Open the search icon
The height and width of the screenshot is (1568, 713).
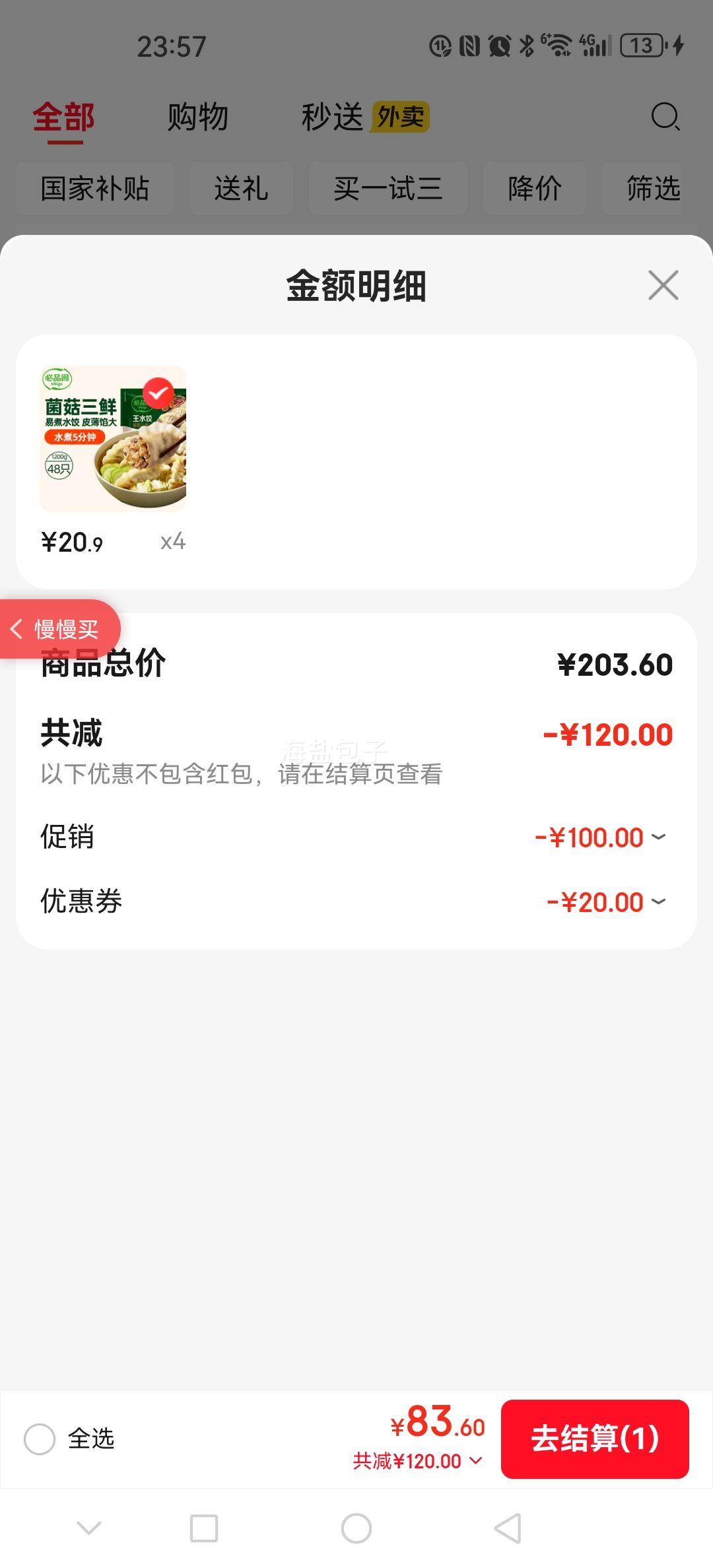click(664, 116)
